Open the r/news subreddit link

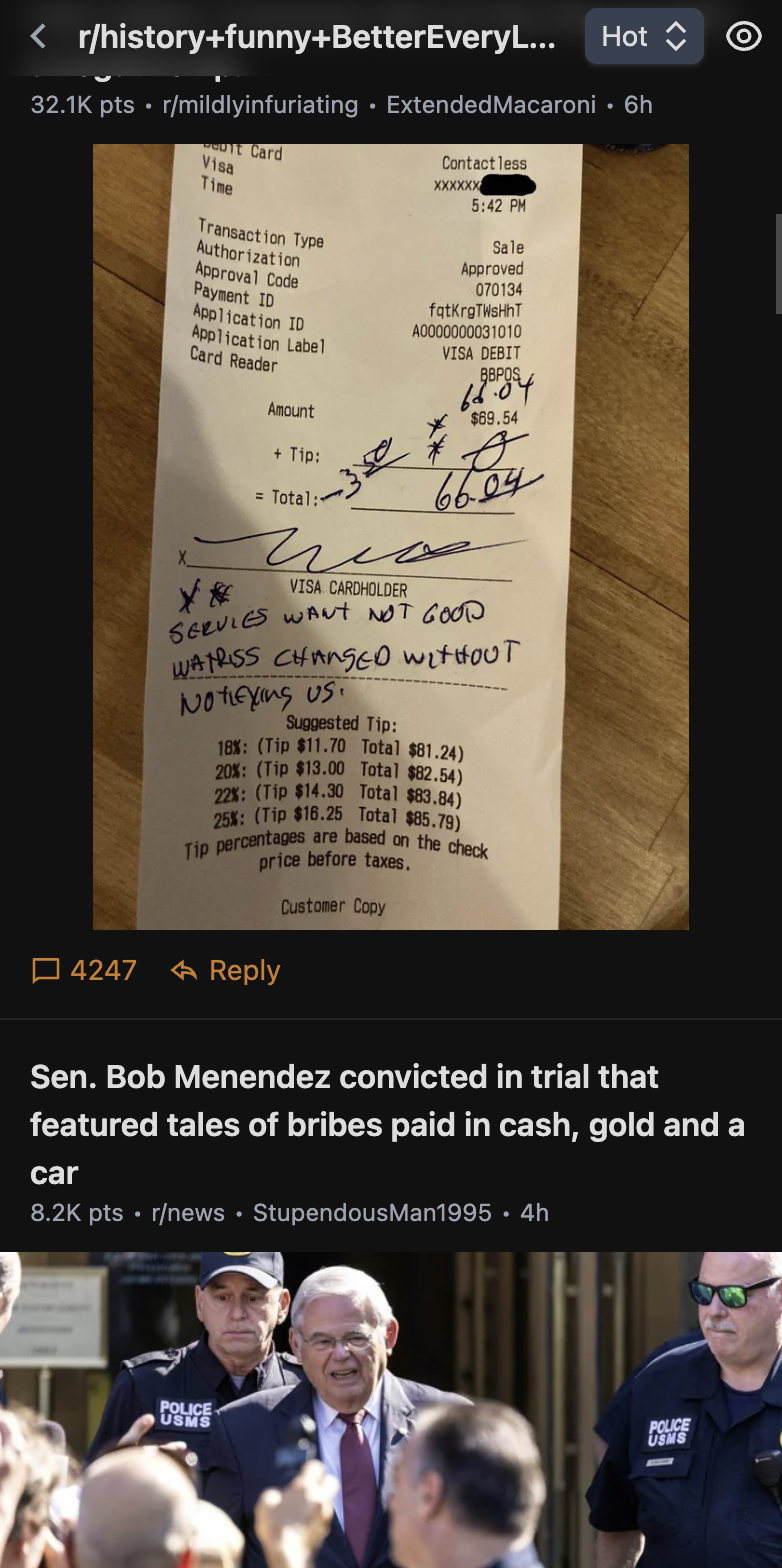coord(188,1213)
